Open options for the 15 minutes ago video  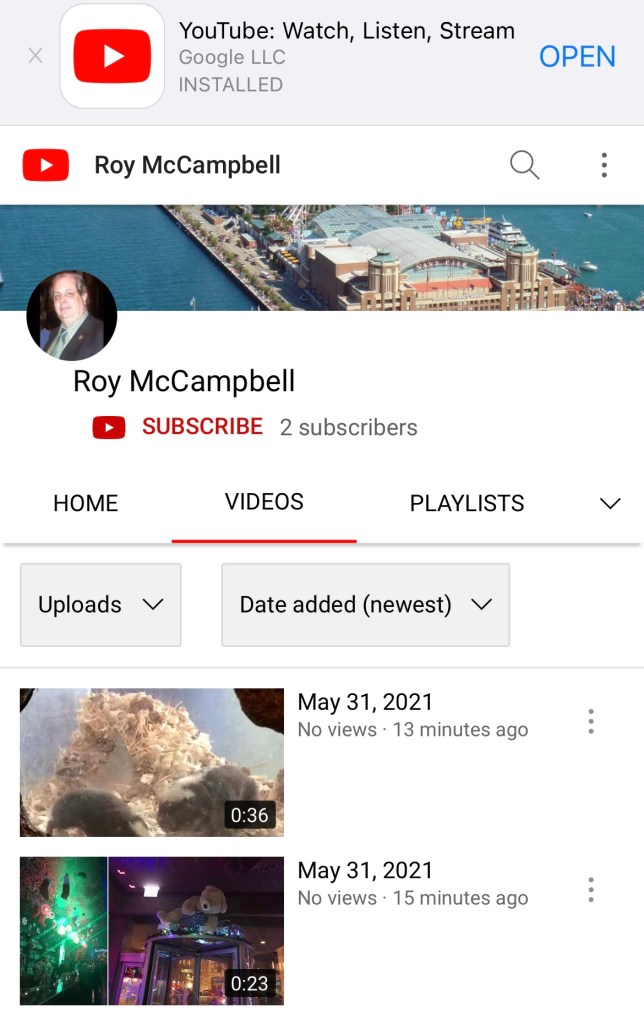(591, 889)
